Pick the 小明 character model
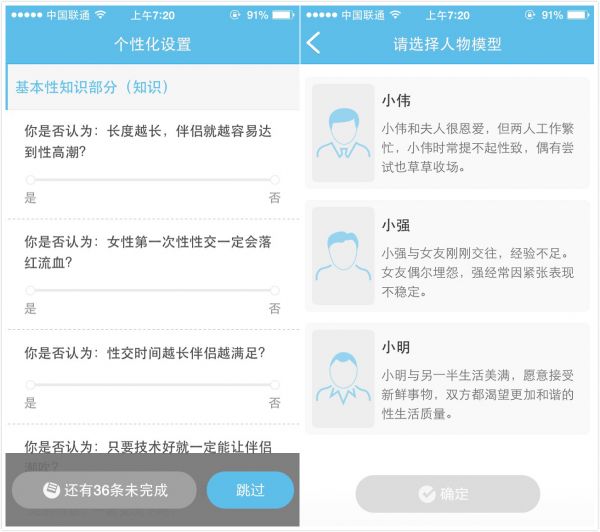The width and height of the screenshot is (600, 532). [x=447, y=379]
